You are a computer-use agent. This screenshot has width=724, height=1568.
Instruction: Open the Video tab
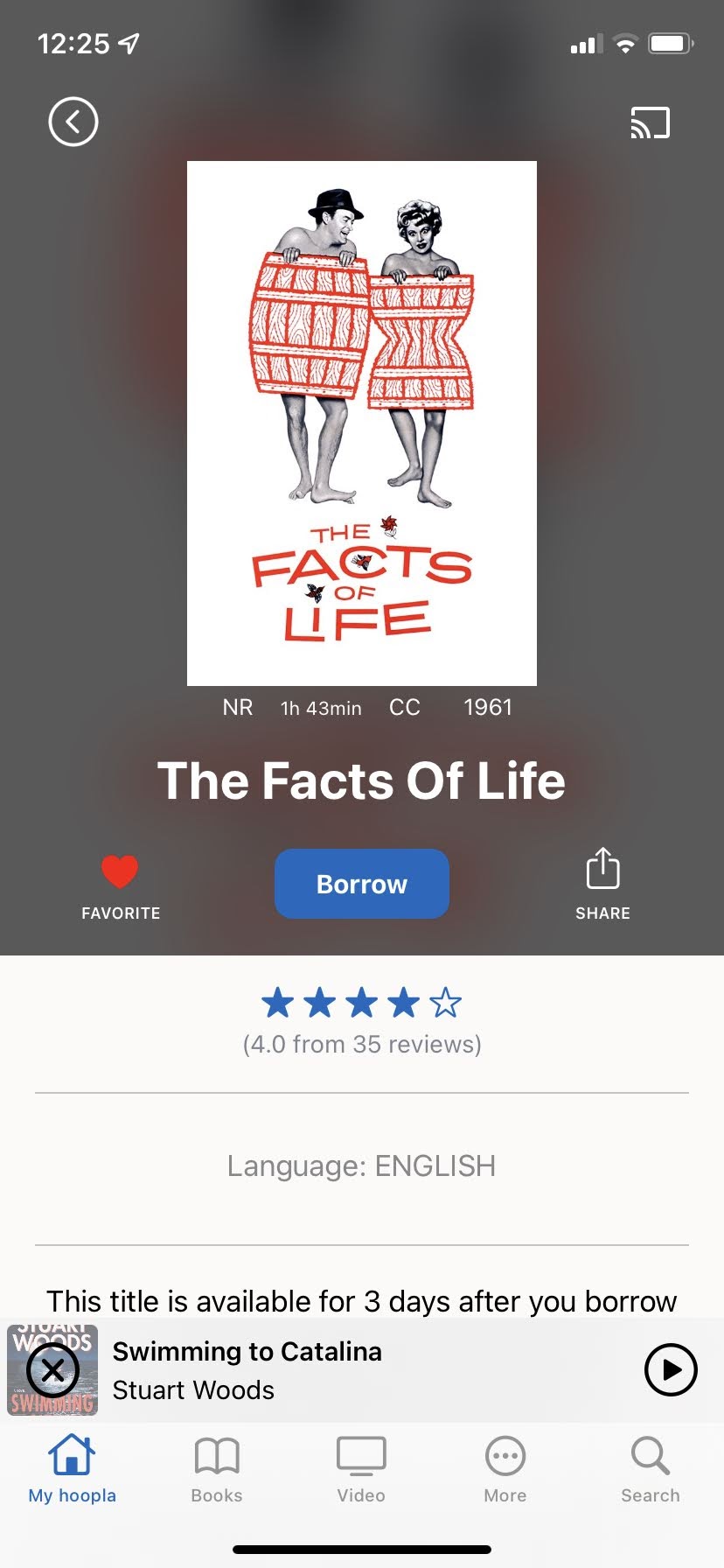pos(361,1470)
